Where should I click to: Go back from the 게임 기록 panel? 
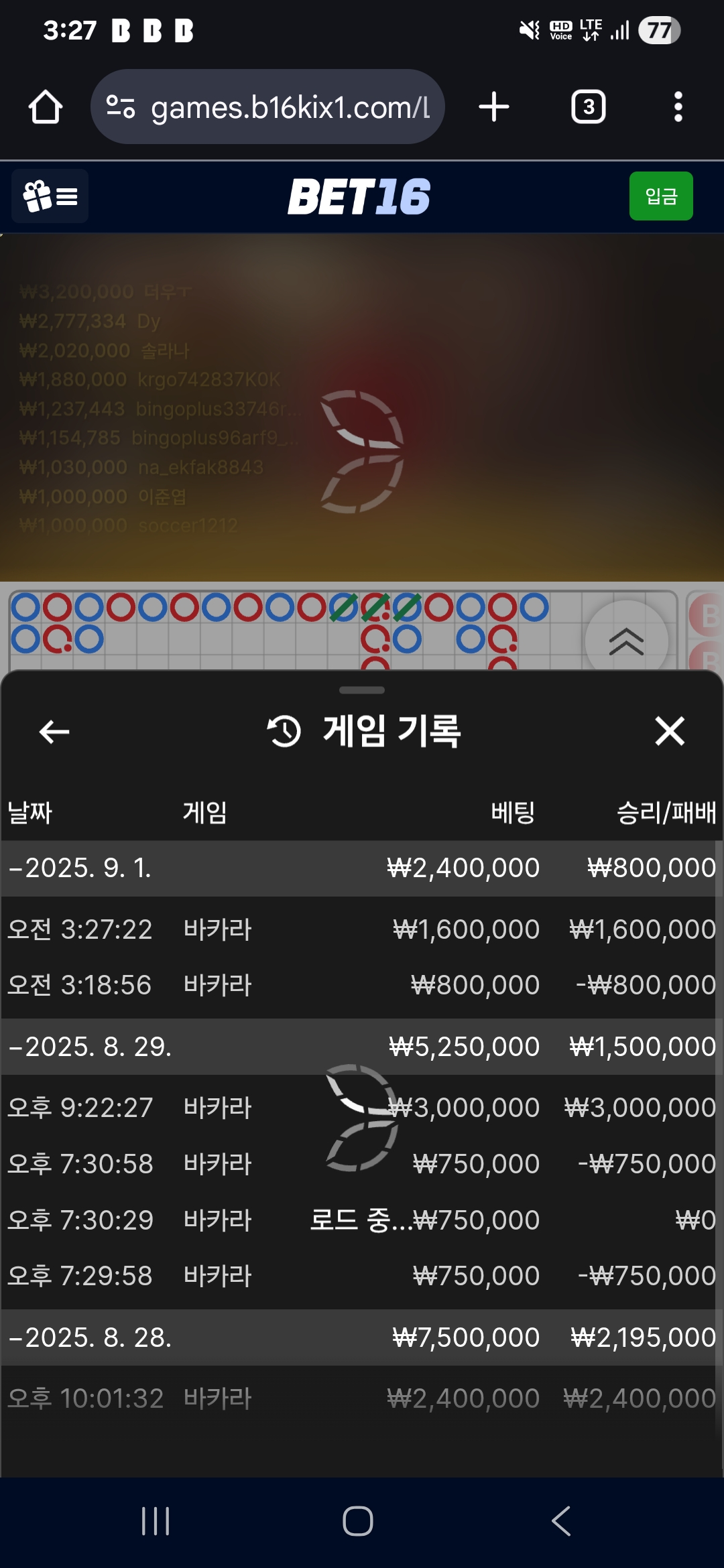pos(54,731)
